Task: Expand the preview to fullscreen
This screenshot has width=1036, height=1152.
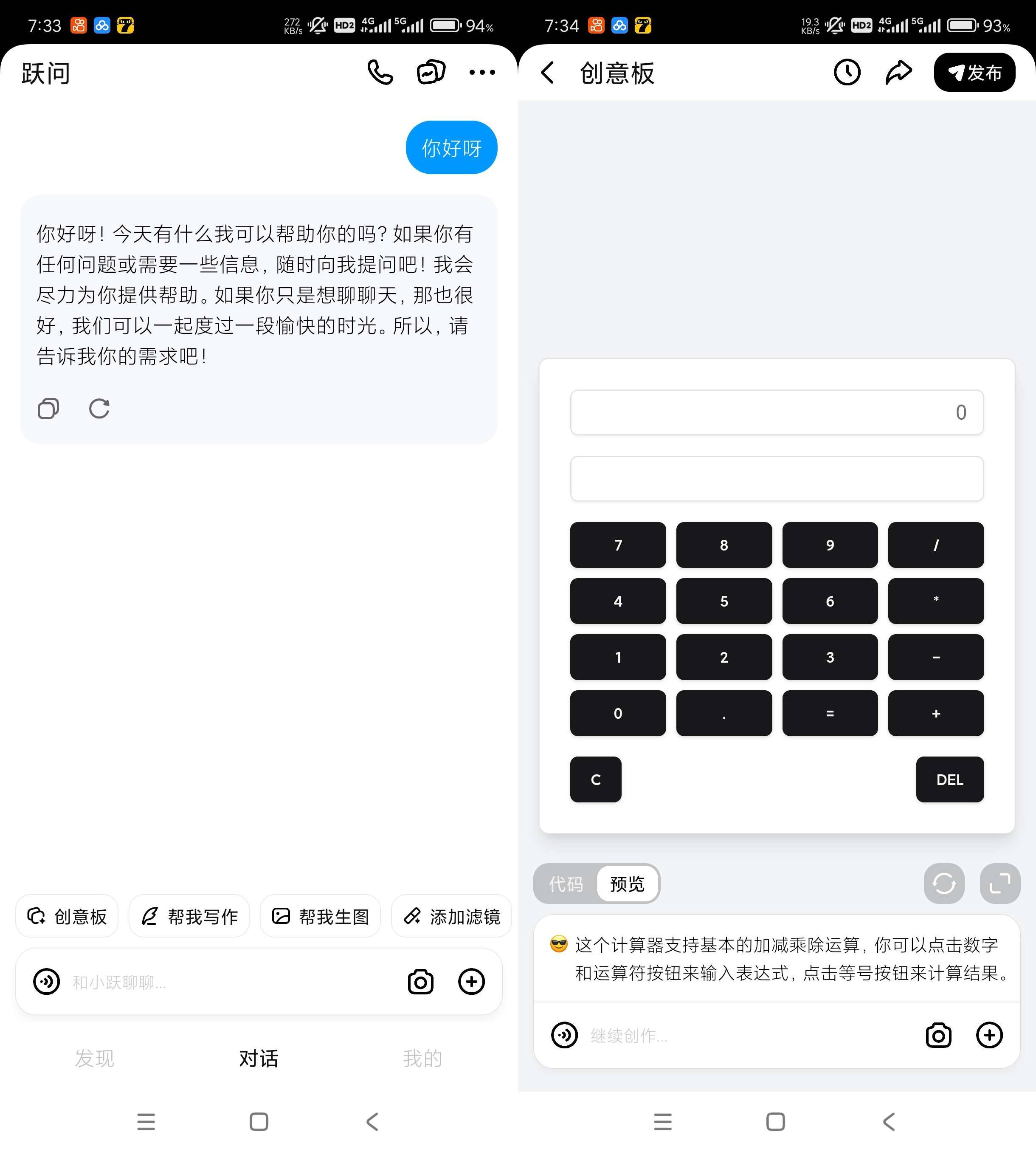Action: [999, 884]
